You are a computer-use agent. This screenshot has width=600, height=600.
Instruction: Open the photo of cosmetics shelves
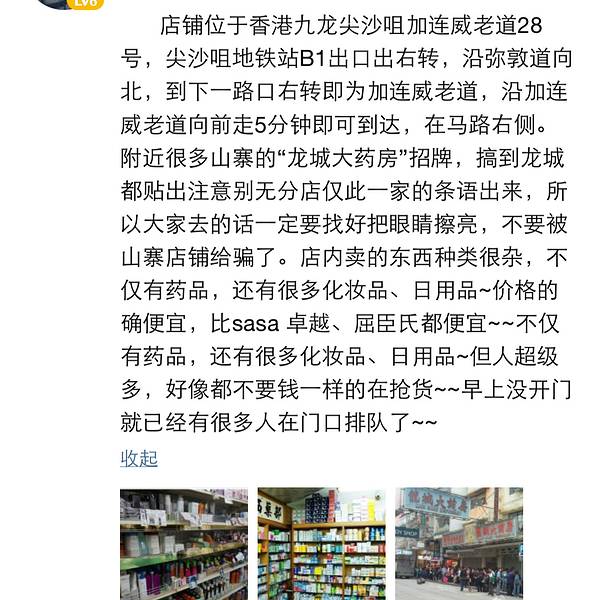point(184,544)
